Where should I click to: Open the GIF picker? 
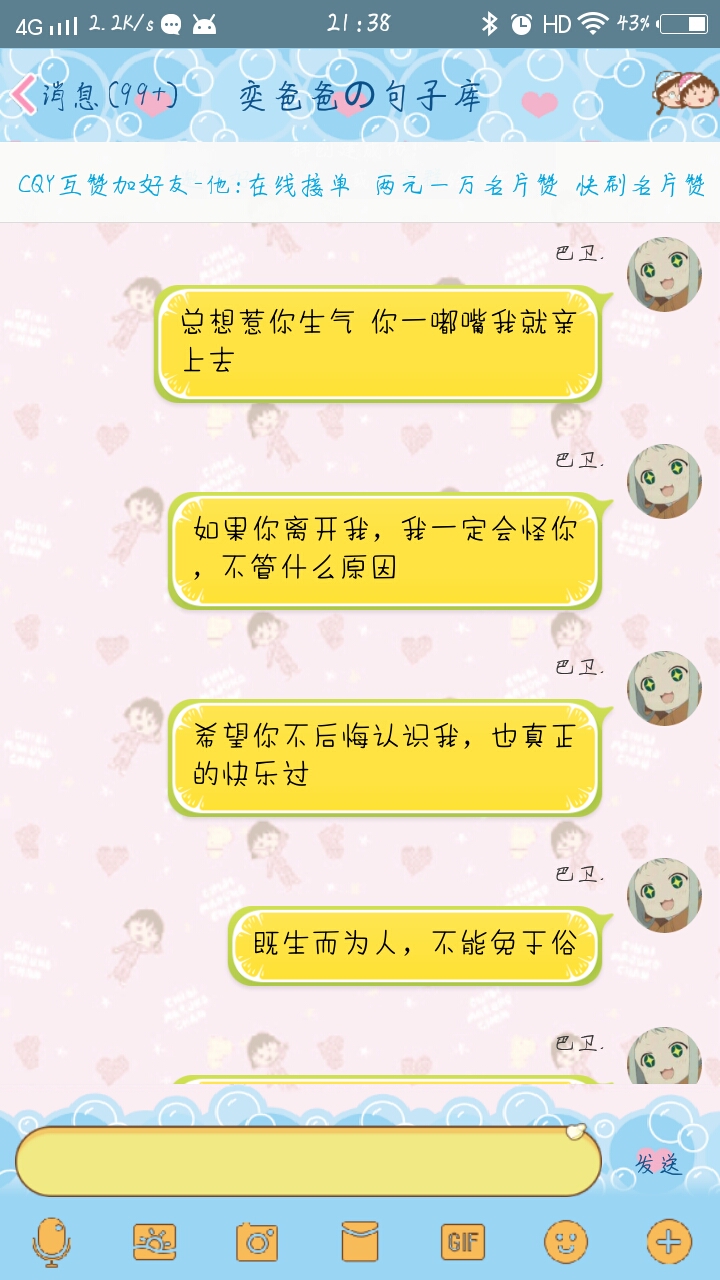tap(462, 1243)
